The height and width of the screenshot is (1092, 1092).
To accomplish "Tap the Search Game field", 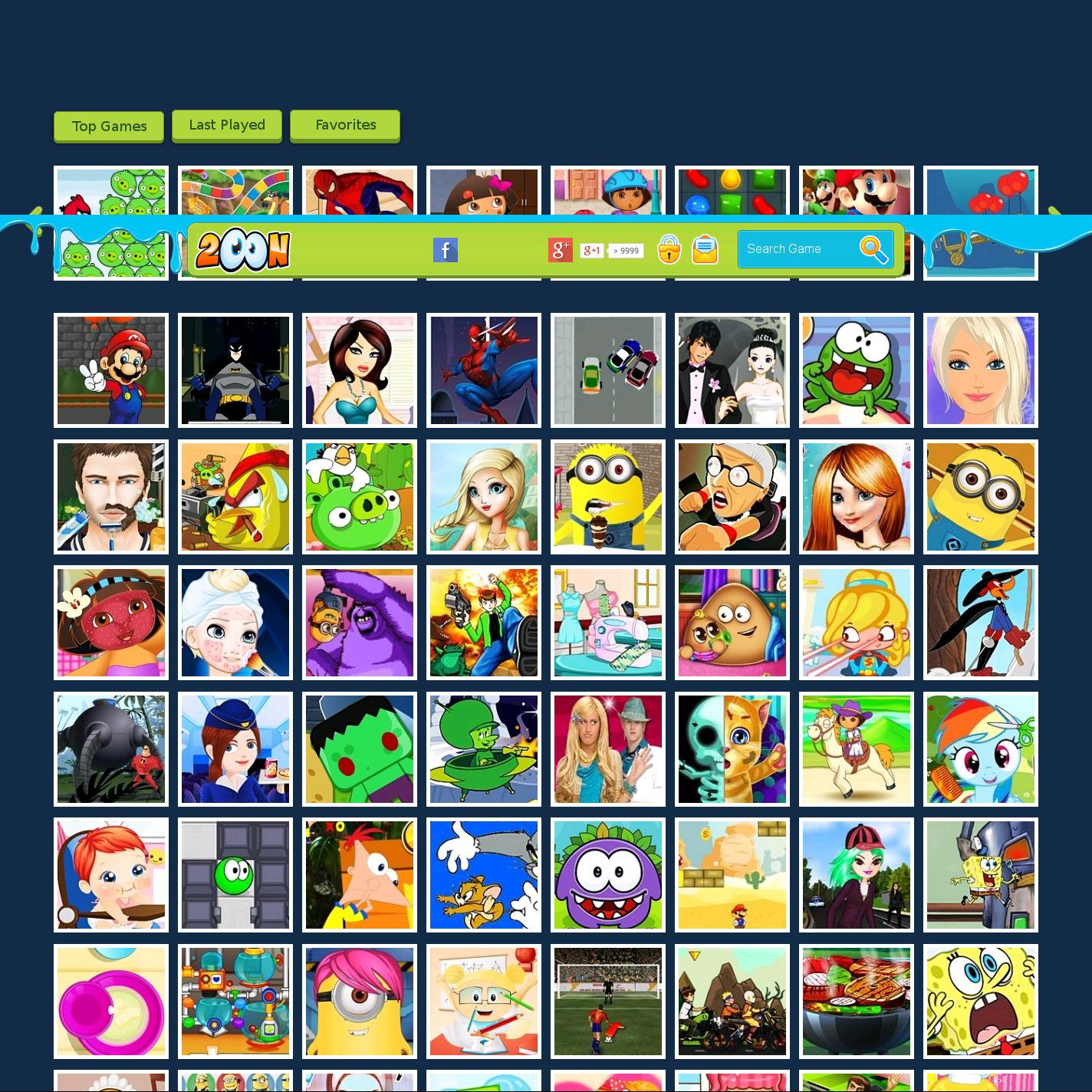I will pos(794,249).
